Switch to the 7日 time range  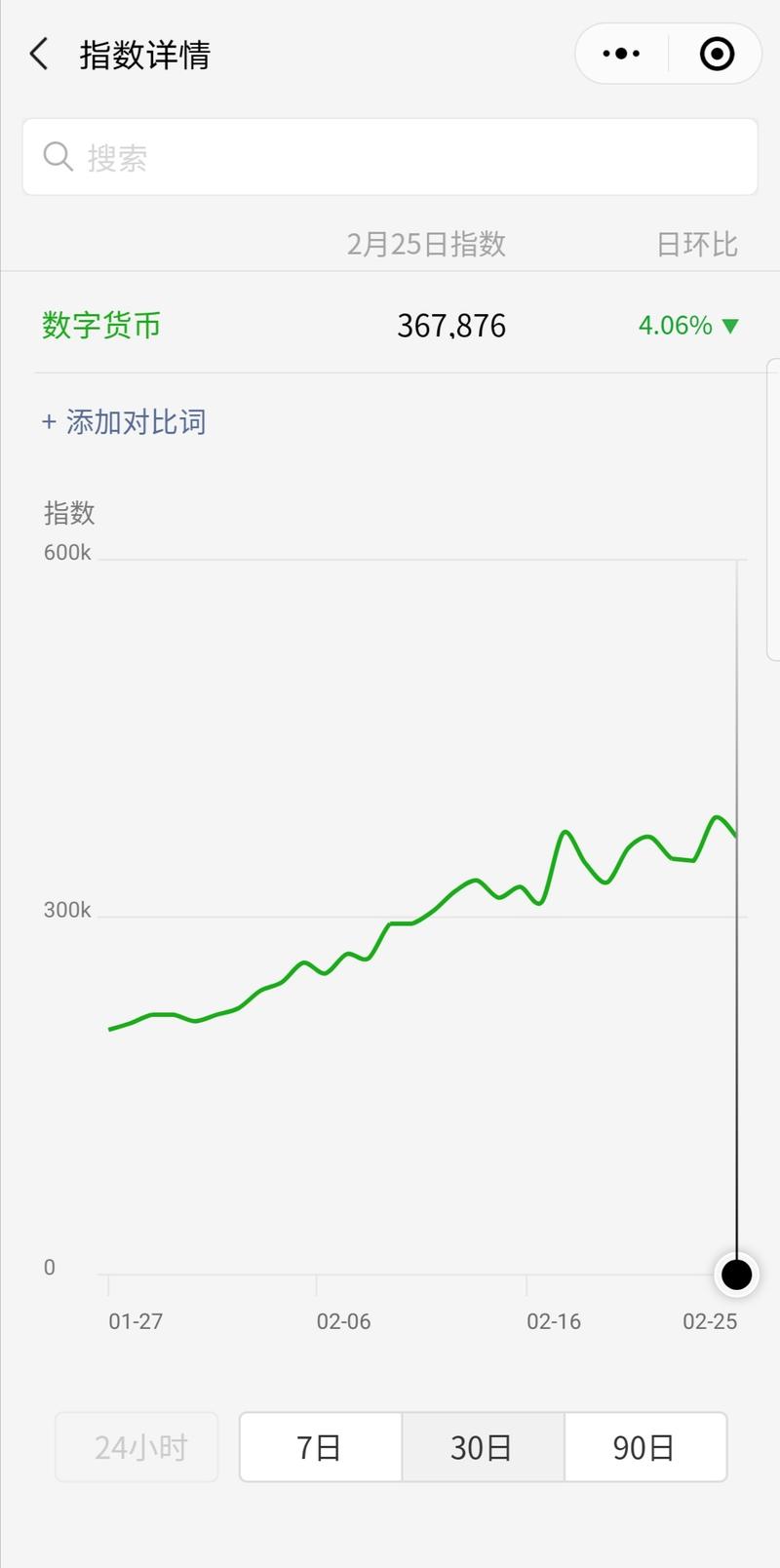pyautogui.click(x=320, y=1447)
